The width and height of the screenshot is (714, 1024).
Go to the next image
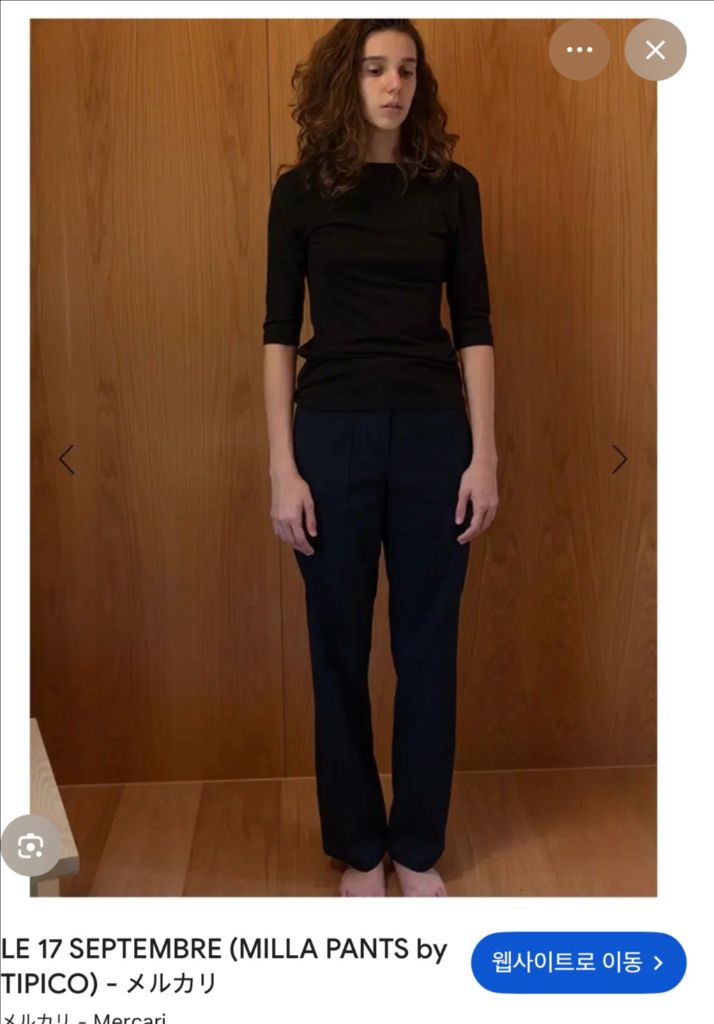click(619, 460)
